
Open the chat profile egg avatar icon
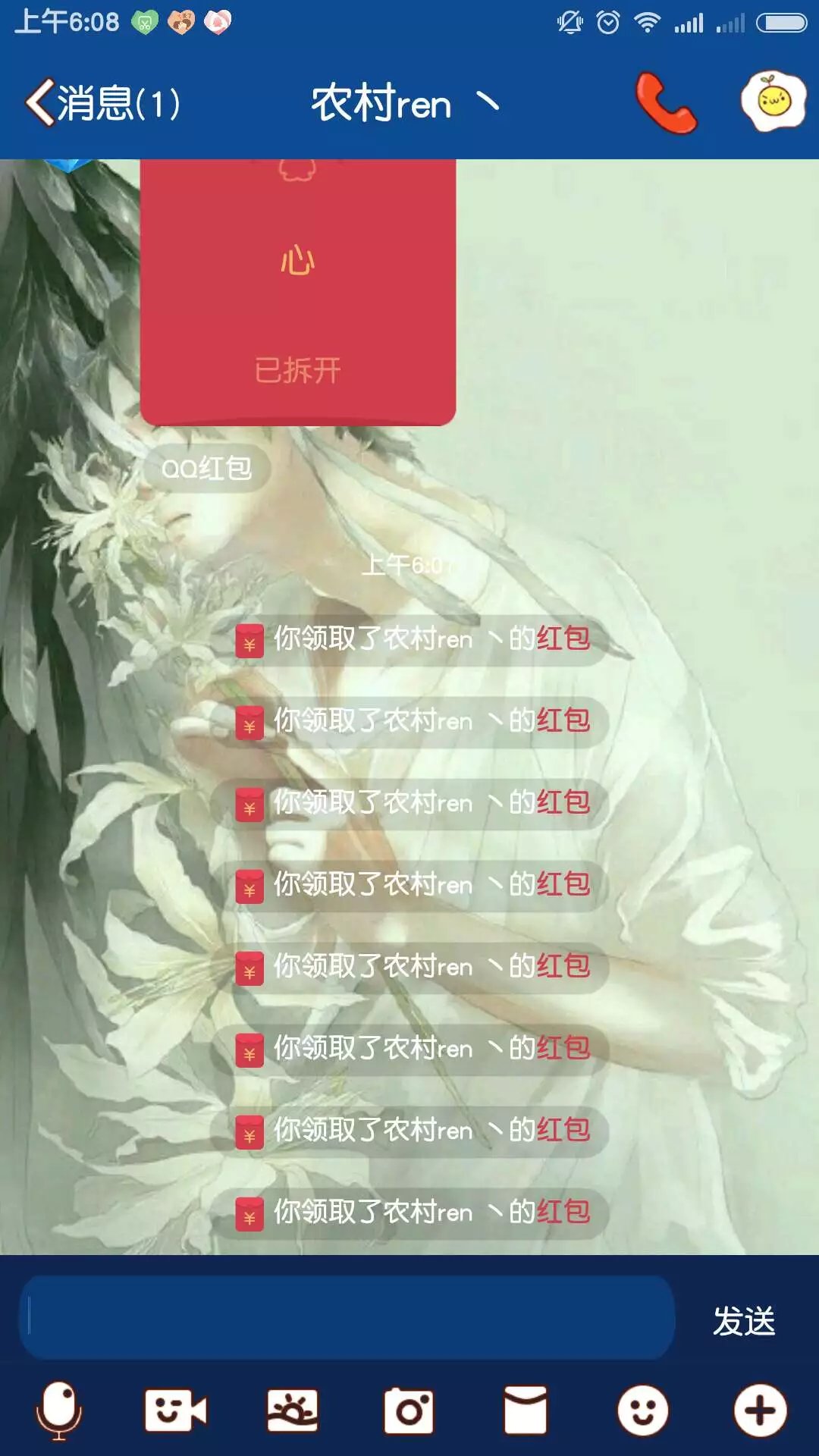click(773, 102)
